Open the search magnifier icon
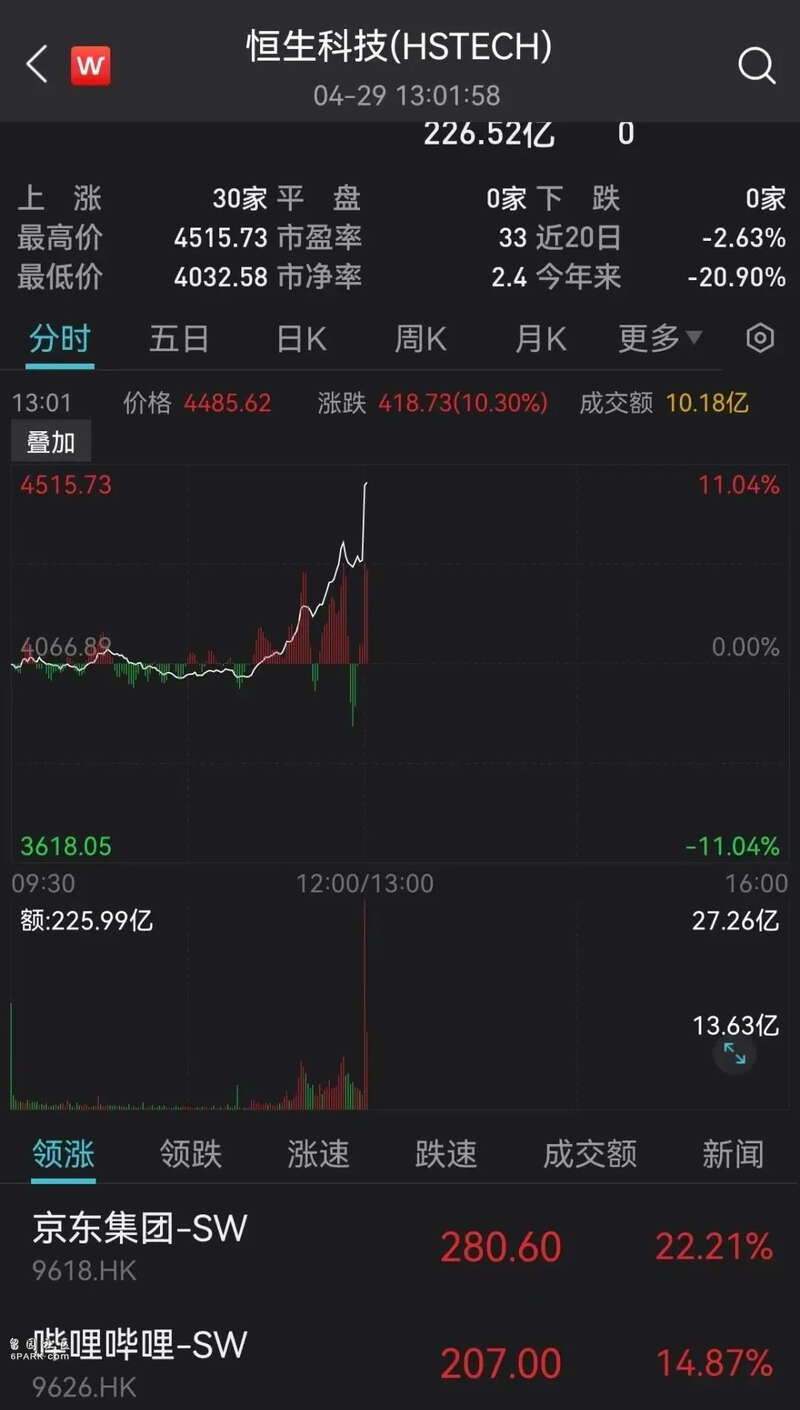 coord(757,66)
